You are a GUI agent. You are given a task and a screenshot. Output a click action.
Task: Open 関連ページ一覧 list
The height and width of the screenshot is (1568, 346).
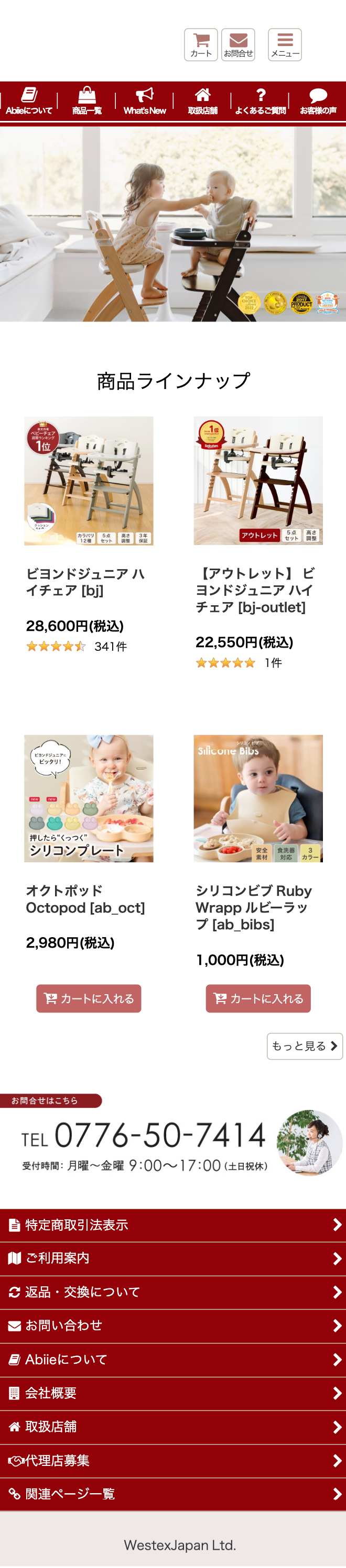173,1493
